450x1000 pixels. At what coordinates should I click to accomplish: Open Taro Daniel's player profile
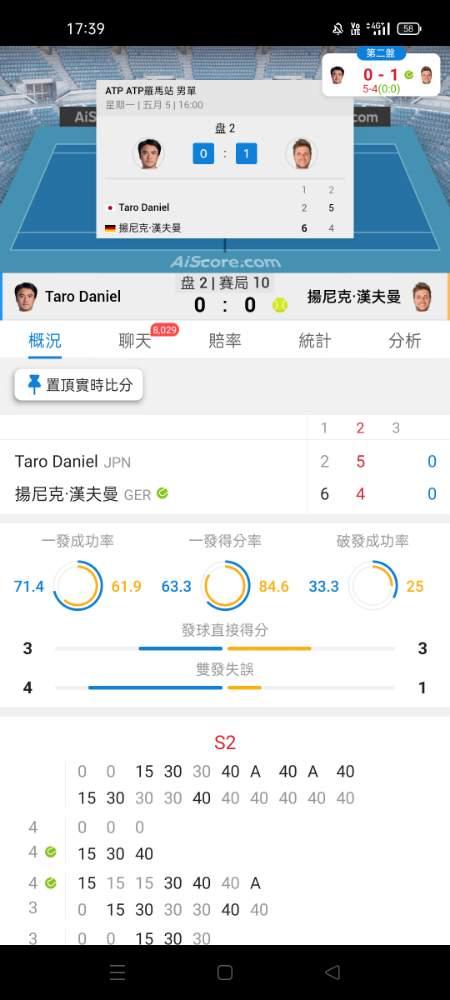(68, 297)
